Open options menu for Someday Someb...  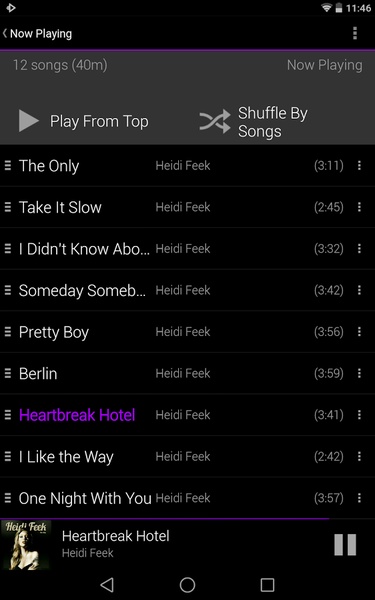coord(359,290)
